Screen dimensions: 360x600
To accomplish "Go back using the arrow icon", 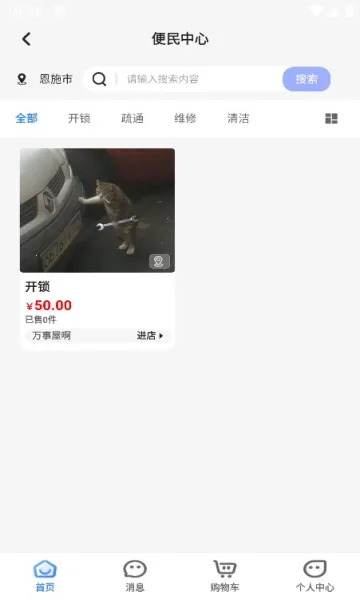I will [x=26, y=39].
